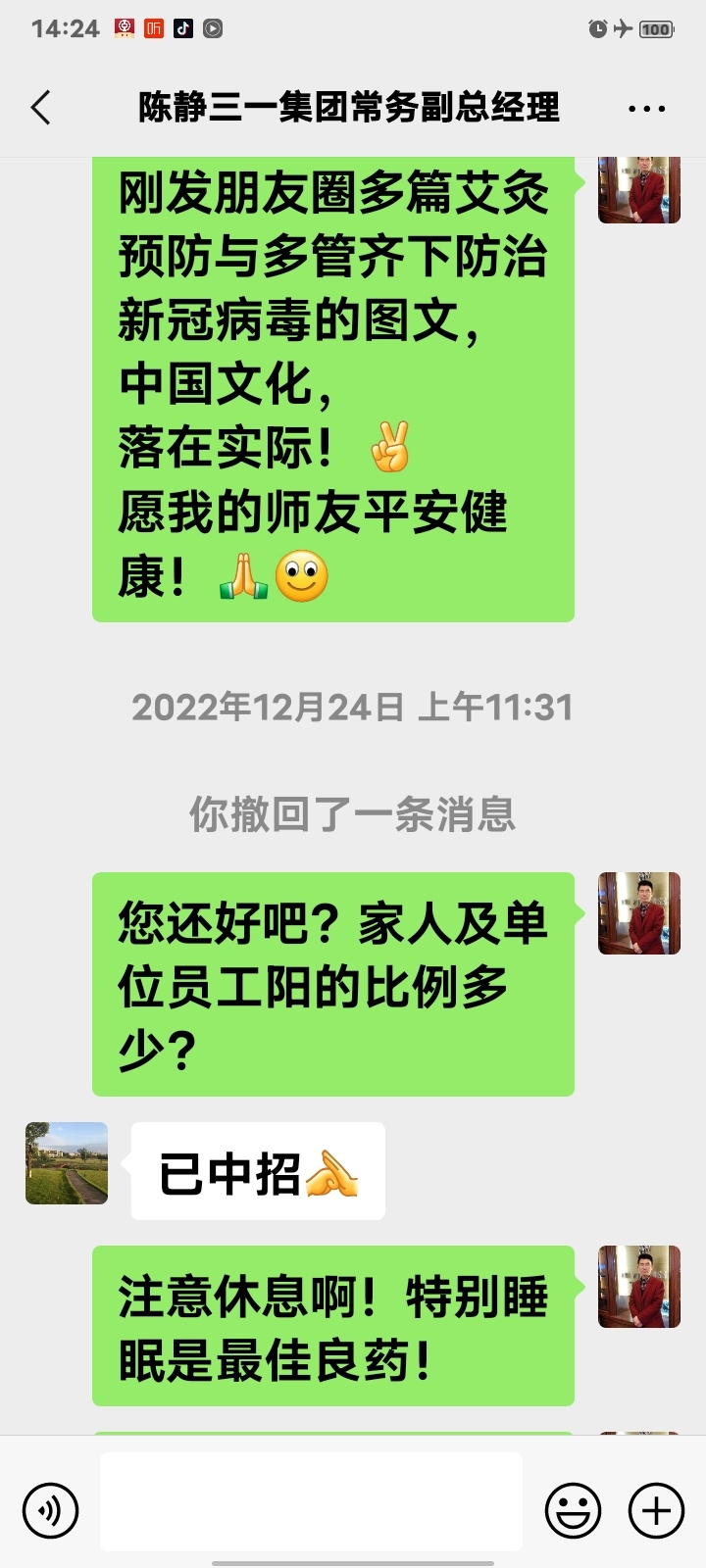This screenshot has height=1568, width=706.
Task: Switch to voice message input
Action: 50,1510
